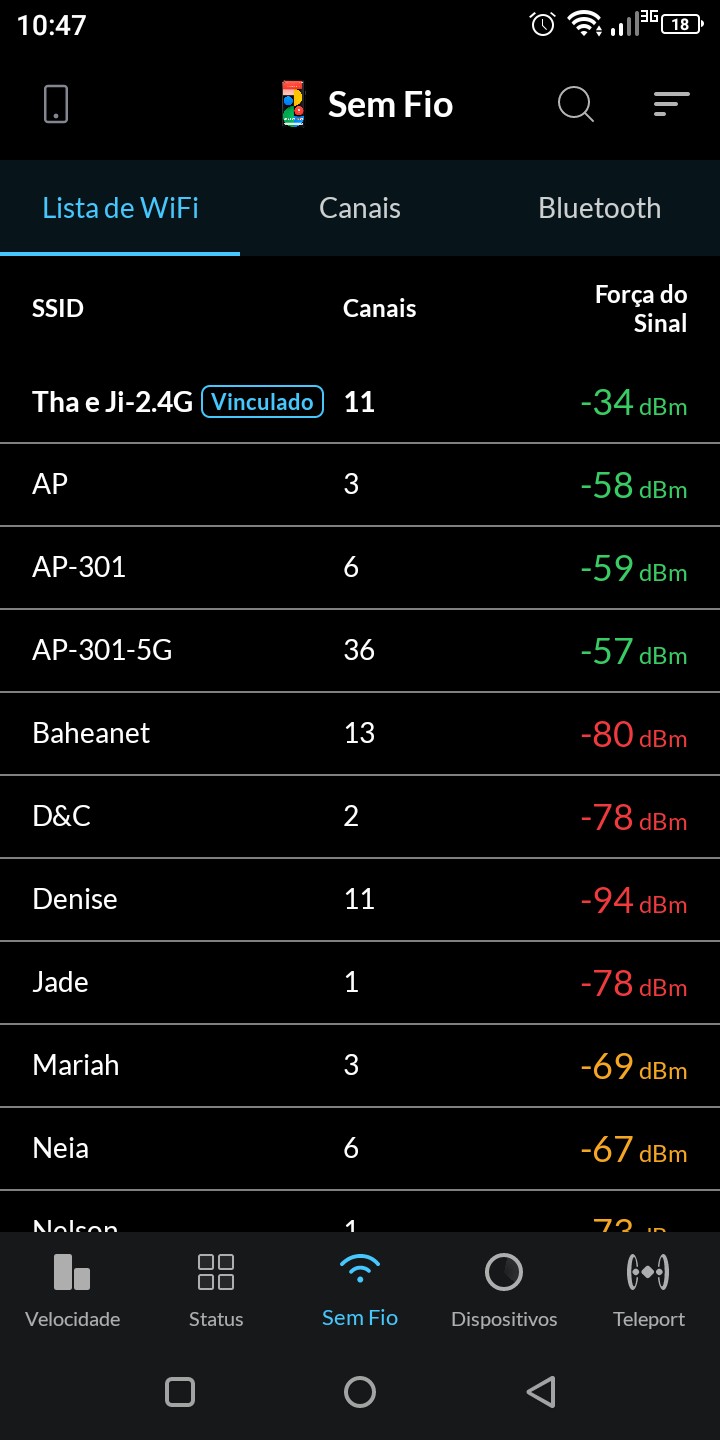Viewport: 720px width, 1440px height.
Task: Select the D&C network
Action: tap(360, 816)
